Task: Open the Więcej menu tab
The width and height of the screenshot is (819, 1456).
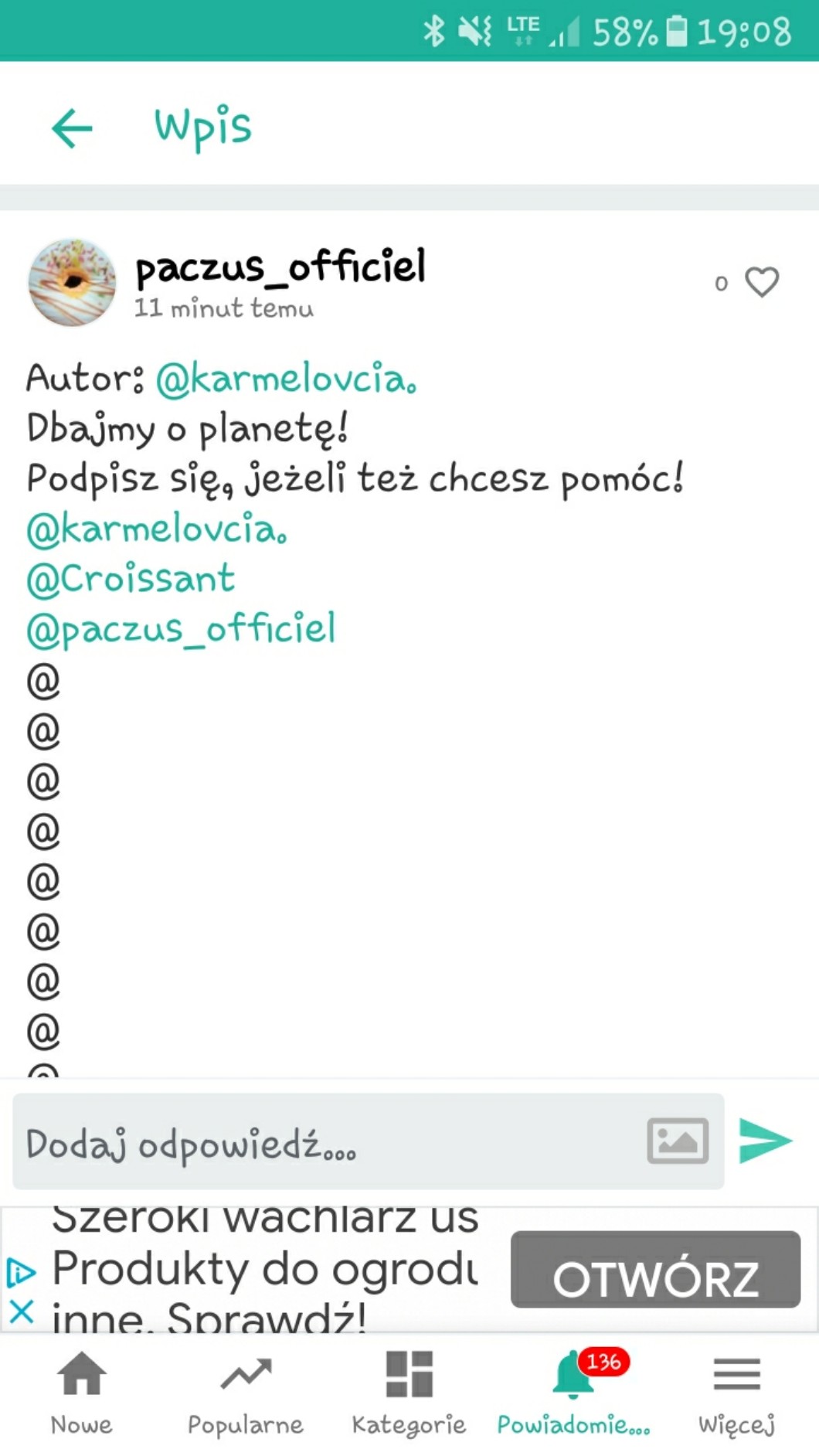Action: (736, 1393)
